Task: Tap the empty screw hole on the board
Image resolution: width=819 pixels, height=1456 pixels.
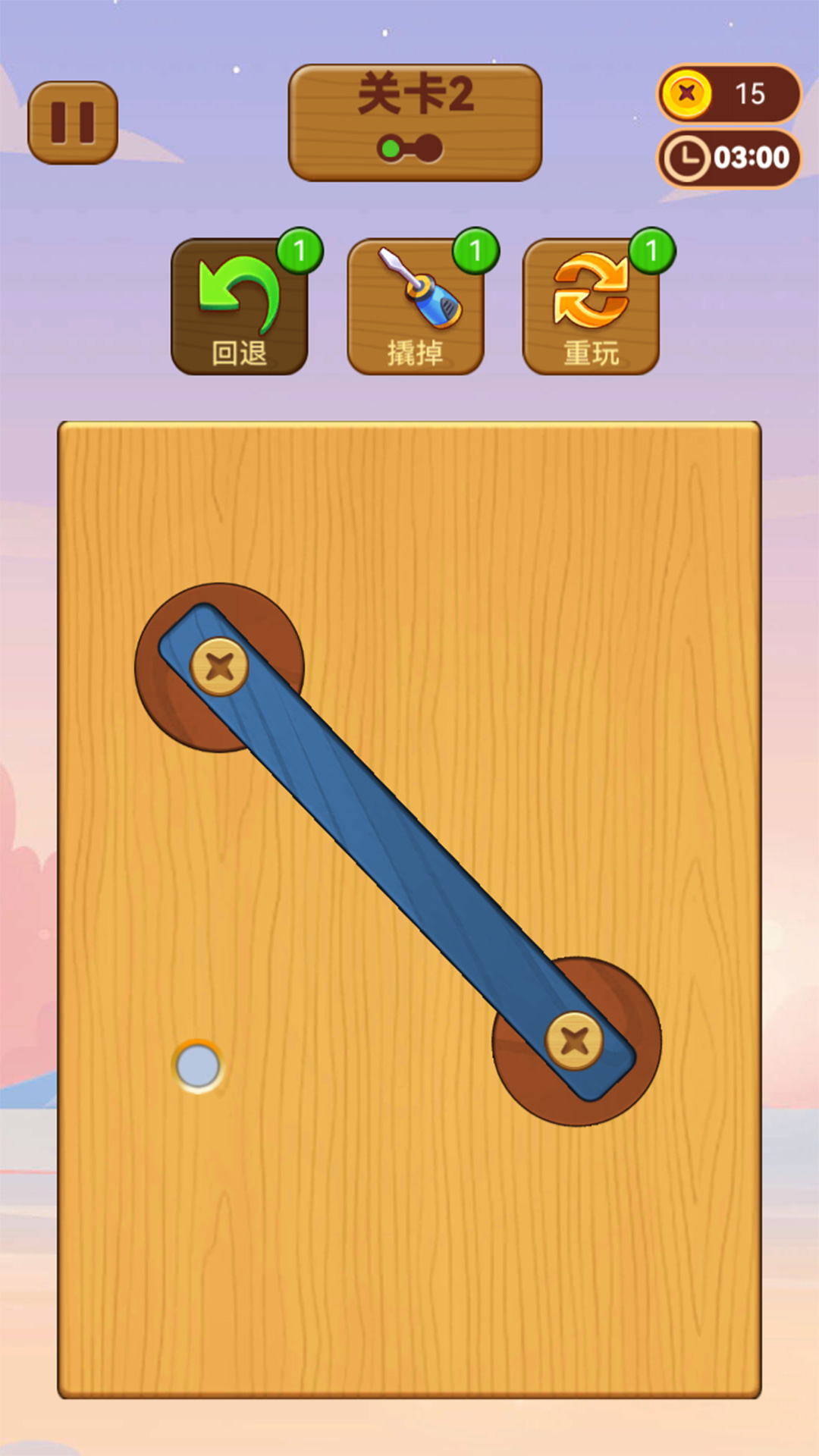Action: click(198, 1065)
